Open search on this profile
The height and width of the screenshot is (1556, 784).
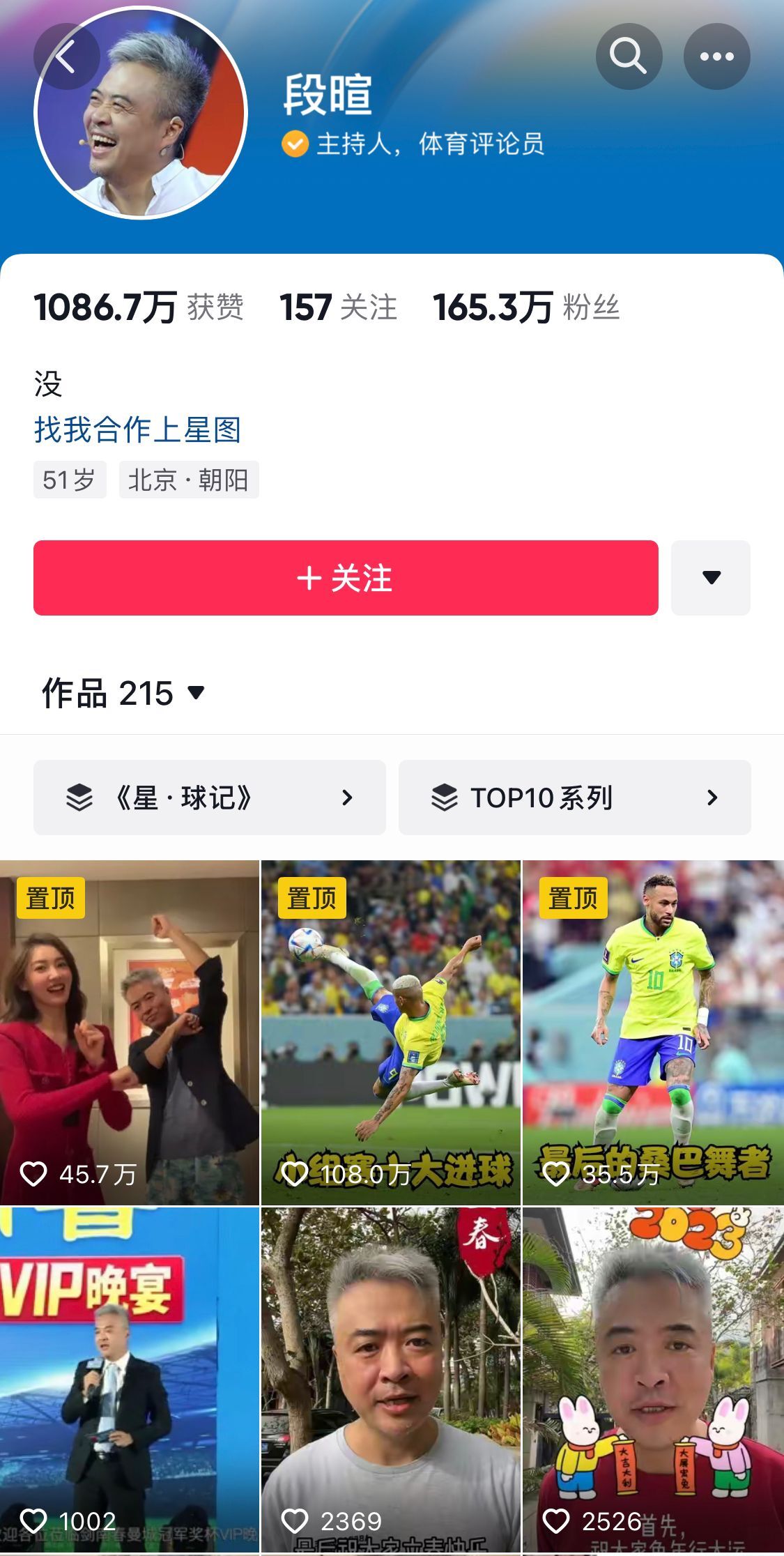click(x=629, y=56)
